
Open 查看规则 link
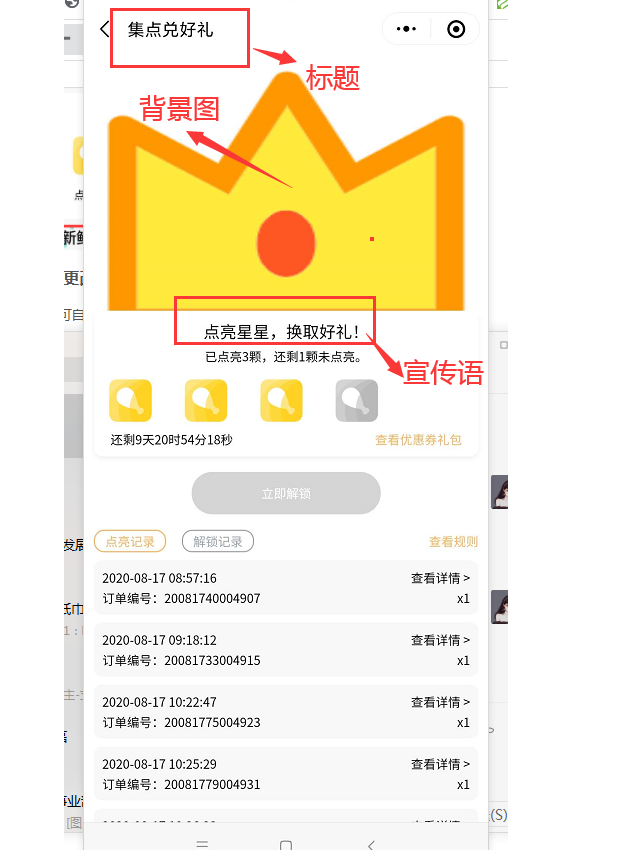tap(453, 542)
